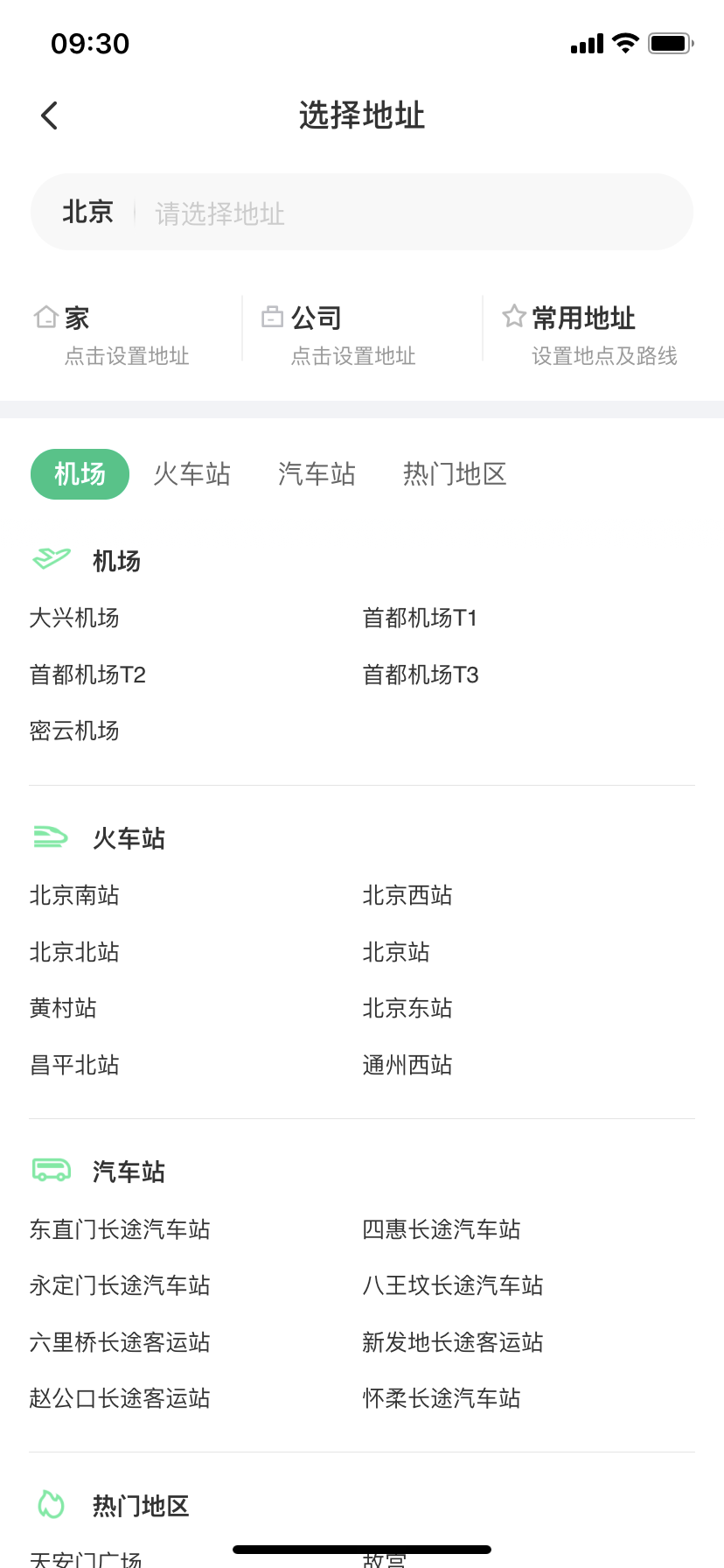Screen dimensions: 724x1568
Task: Click the star icon next to 常用地址
Action: pyautogui.click(x=512, y=317)
